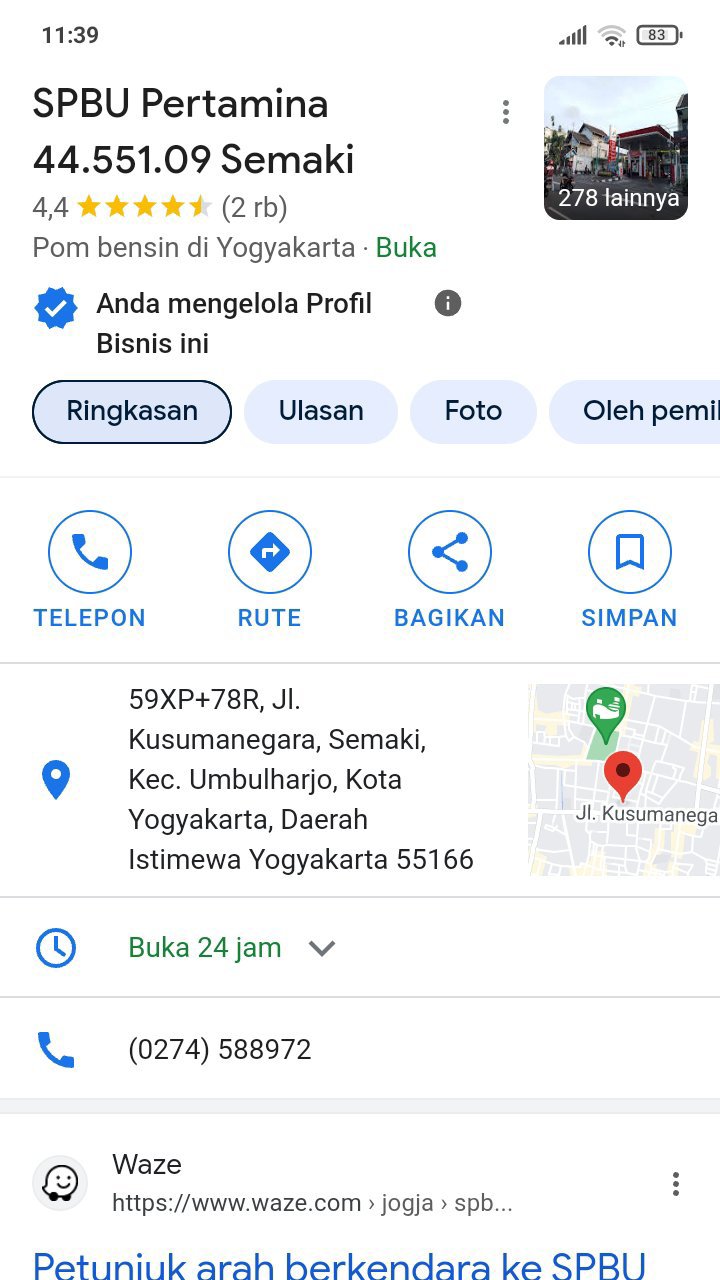Tap the info icon beside Anda mengelola Profil

coord(448,303)
